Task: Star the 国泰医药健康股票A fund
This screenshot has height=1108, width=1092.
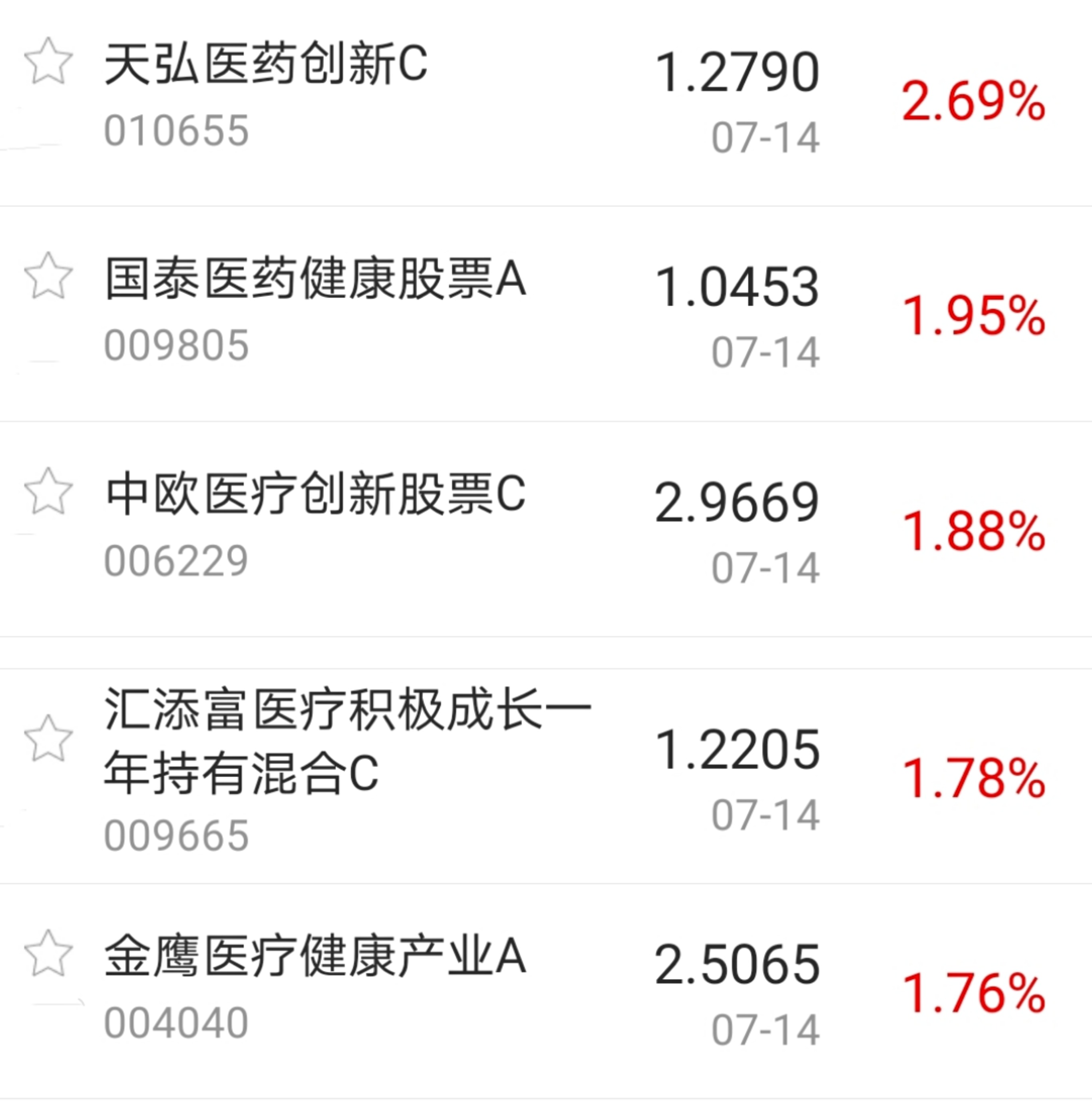Action: coord(49,277)
